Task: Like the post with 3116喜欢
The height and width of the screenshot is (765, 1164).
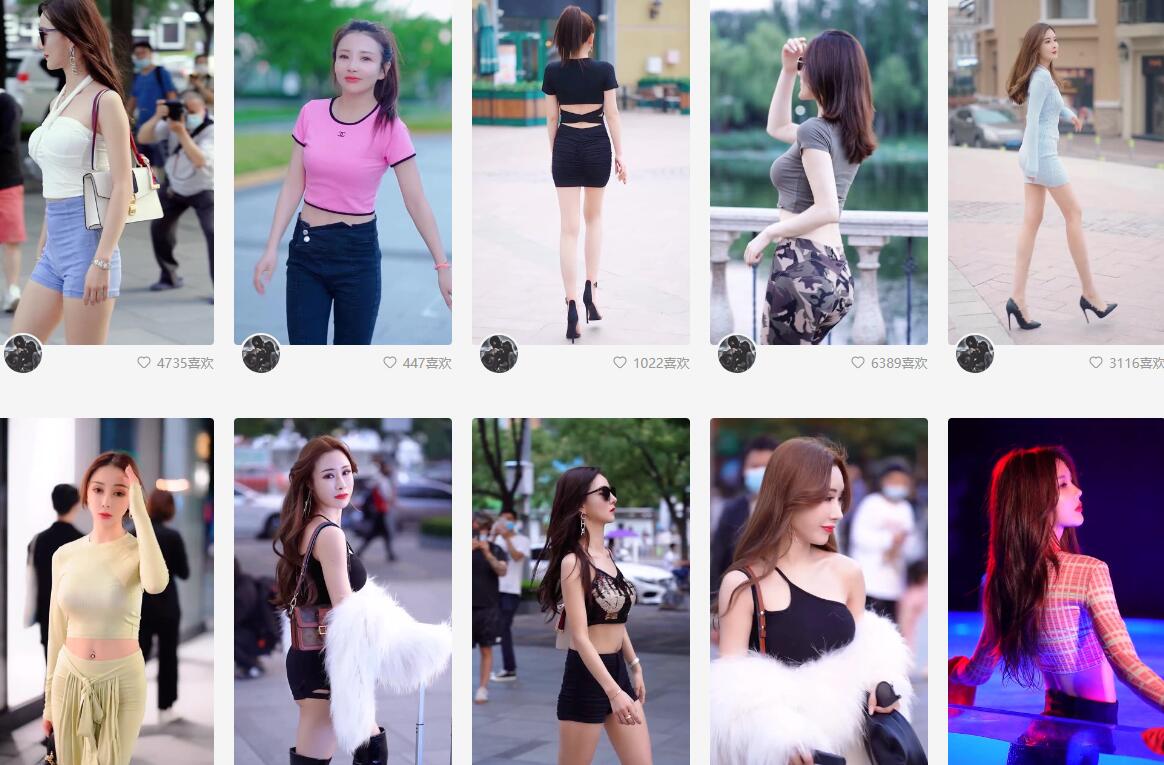Action: click(1096, 363)
